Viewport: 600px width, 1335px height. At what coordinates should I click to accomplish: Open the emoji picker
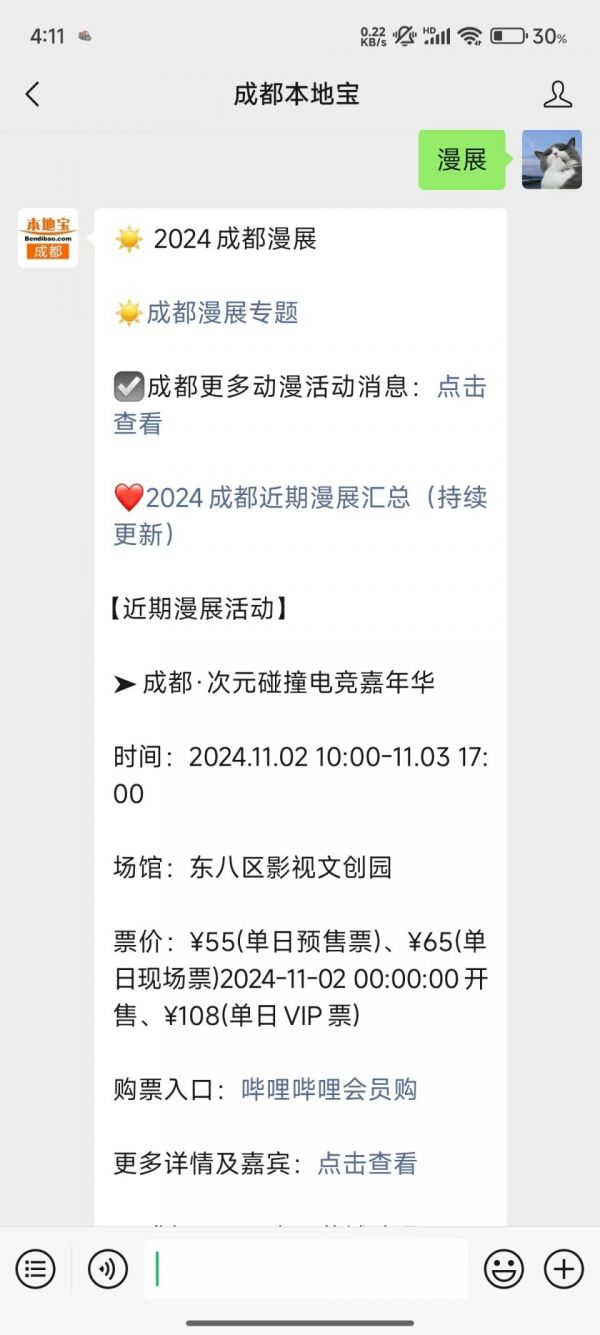(504, 1269)
